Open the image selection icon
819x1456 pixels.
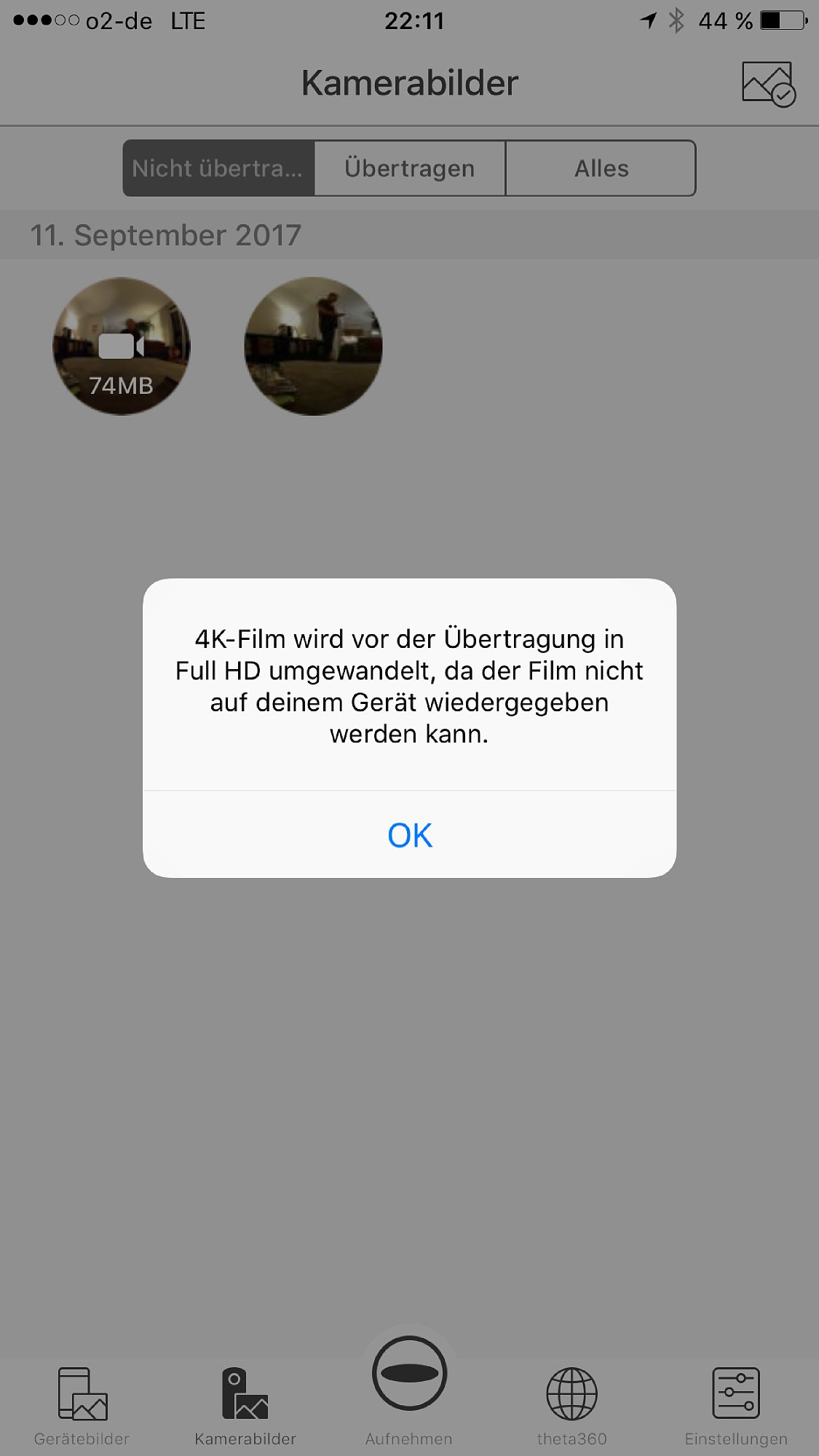click(768, 84)
